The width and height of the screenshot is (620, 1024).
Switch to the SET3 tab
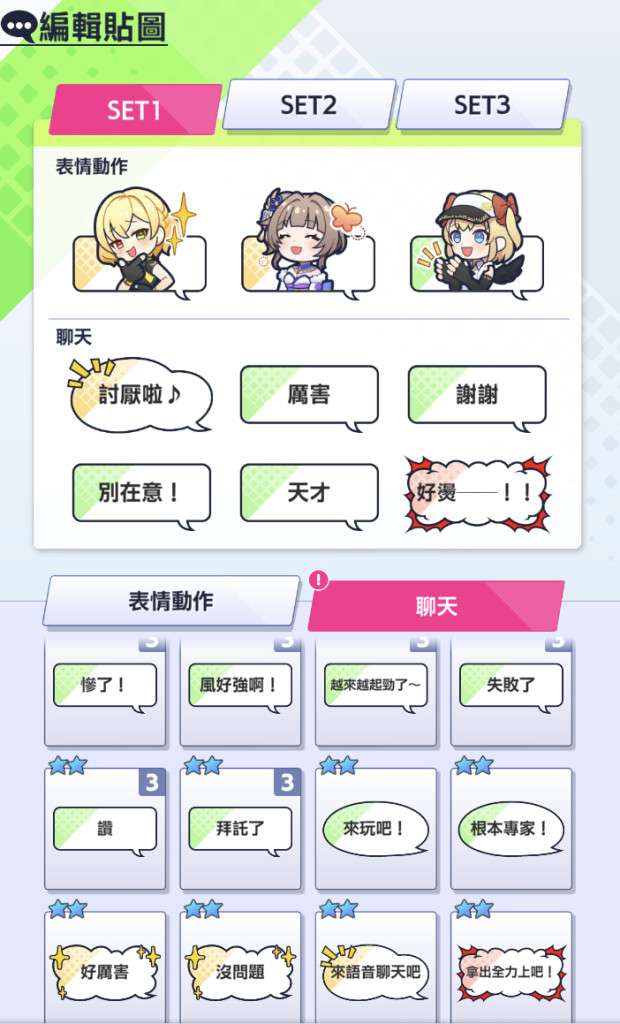(482, 106)
